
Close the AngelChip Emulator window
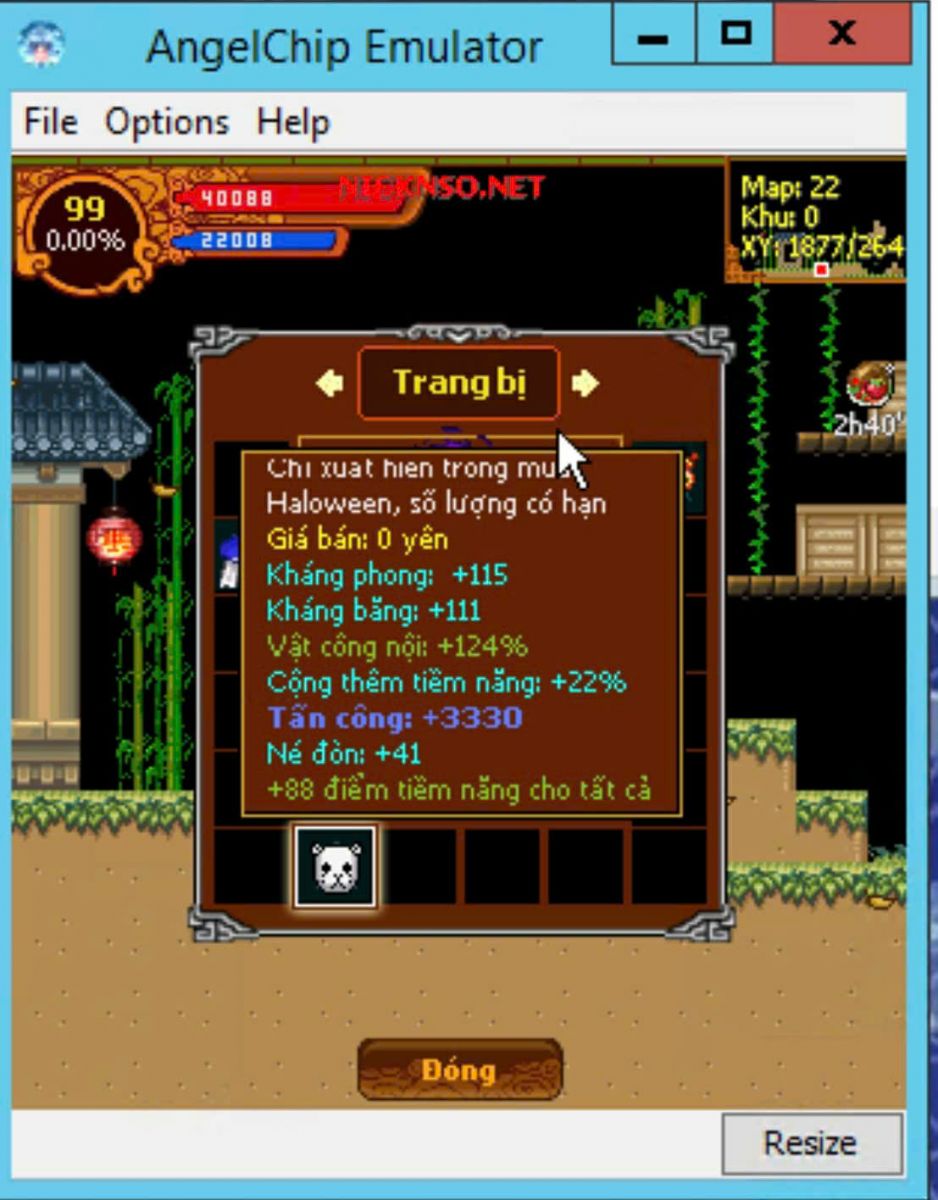pyautogui.click(x=842, y=35)
